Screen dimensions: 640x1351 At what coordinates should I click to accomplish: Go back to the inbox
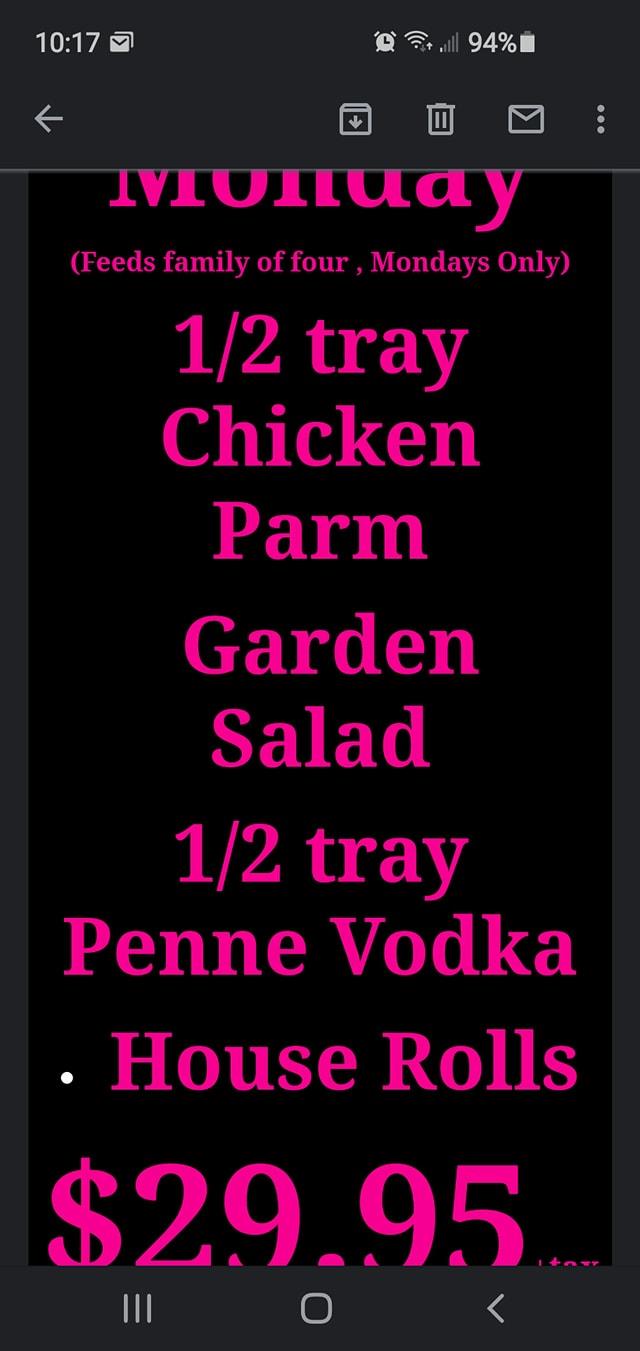point(49,120)
